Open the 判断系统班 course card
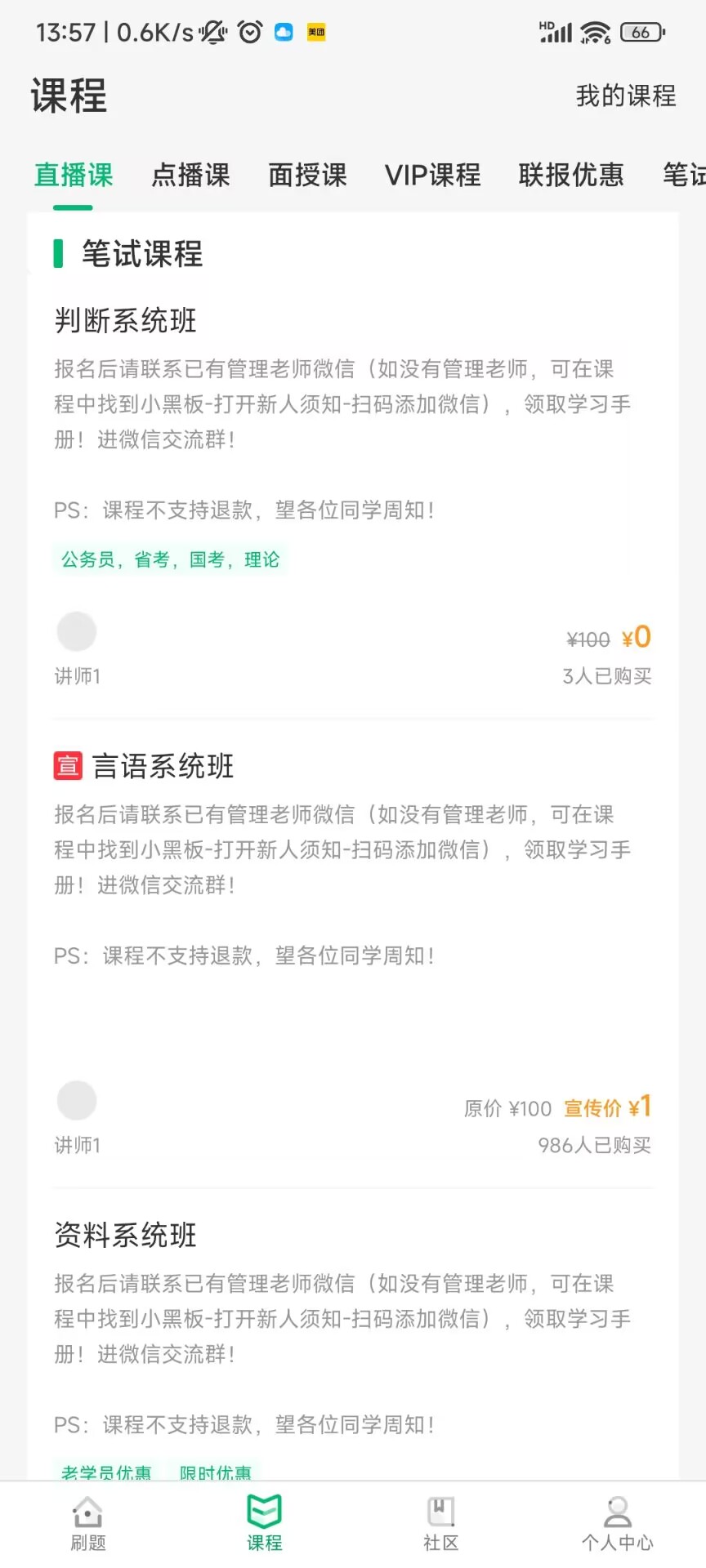Viewport: 706px width, 1568px height. click(x=125, y=321)
